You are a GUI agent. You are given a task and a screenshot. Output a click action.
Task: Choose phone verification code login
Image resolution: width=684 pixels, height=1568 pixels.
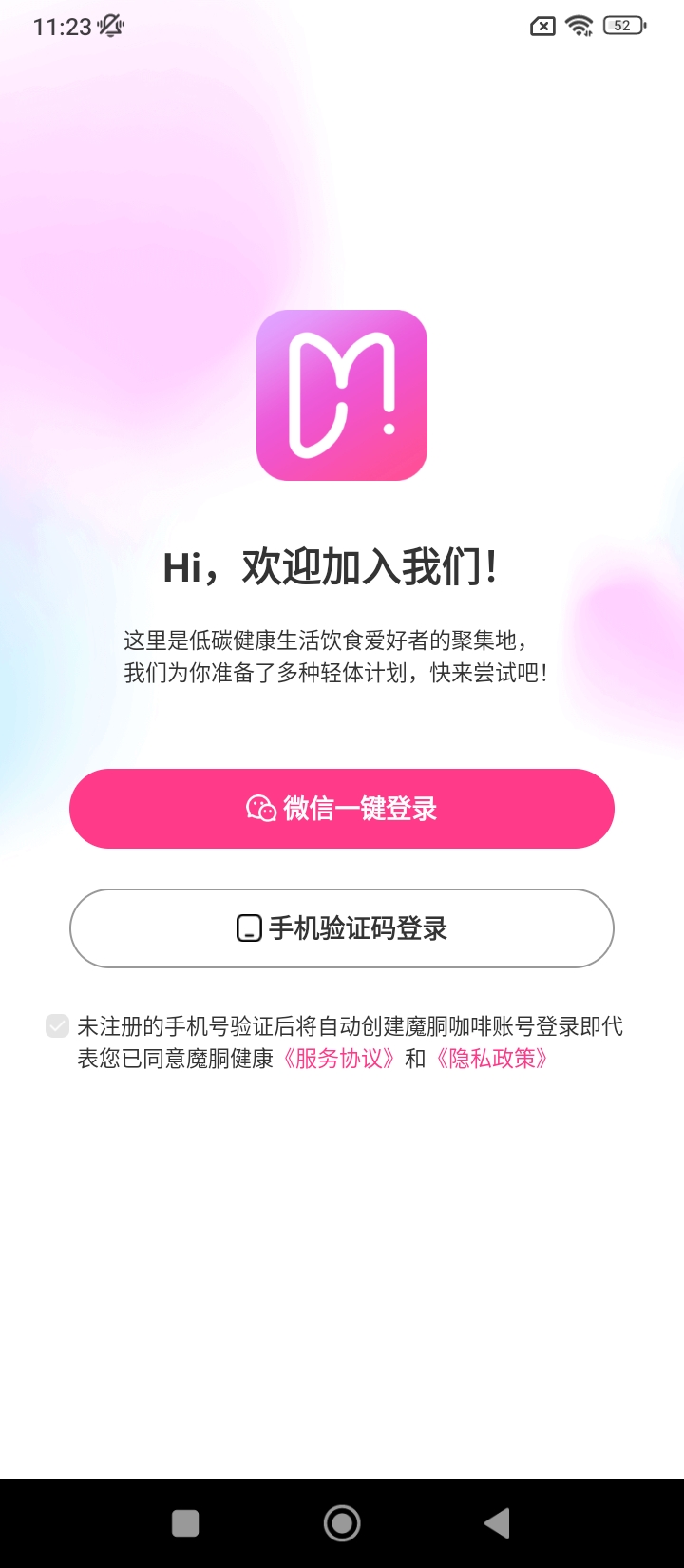tap(342, 928)
